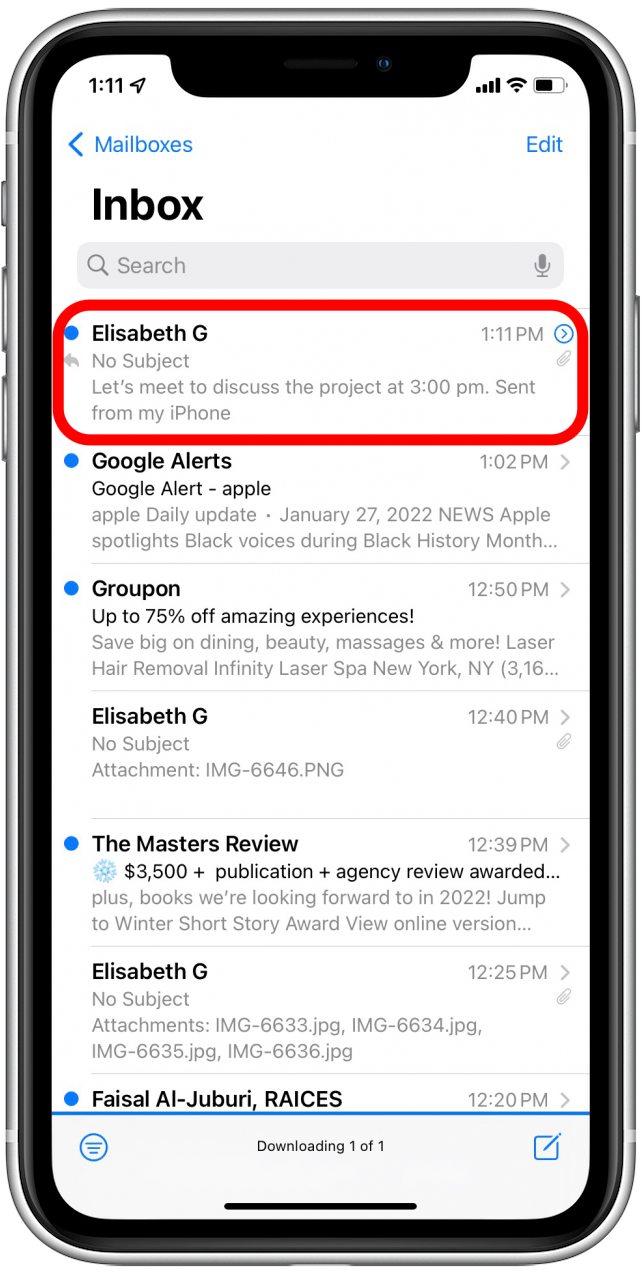Image resolution: width=642 pixels, height=1274 pixels.
Task: Go back to Mailboxes
Action: tap(130, 145)
